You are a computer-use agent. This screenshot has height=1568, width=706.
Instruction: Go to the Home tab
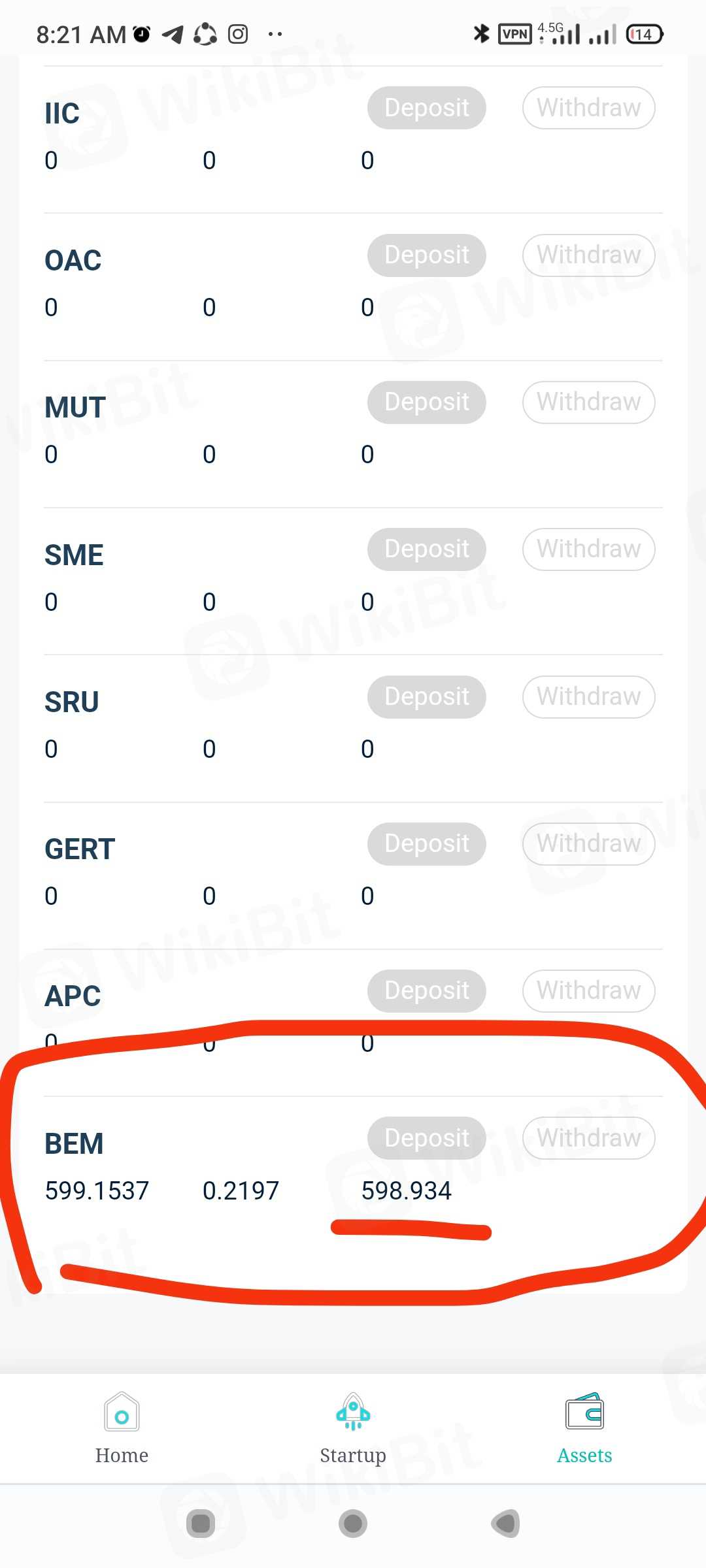point(122,1429)
